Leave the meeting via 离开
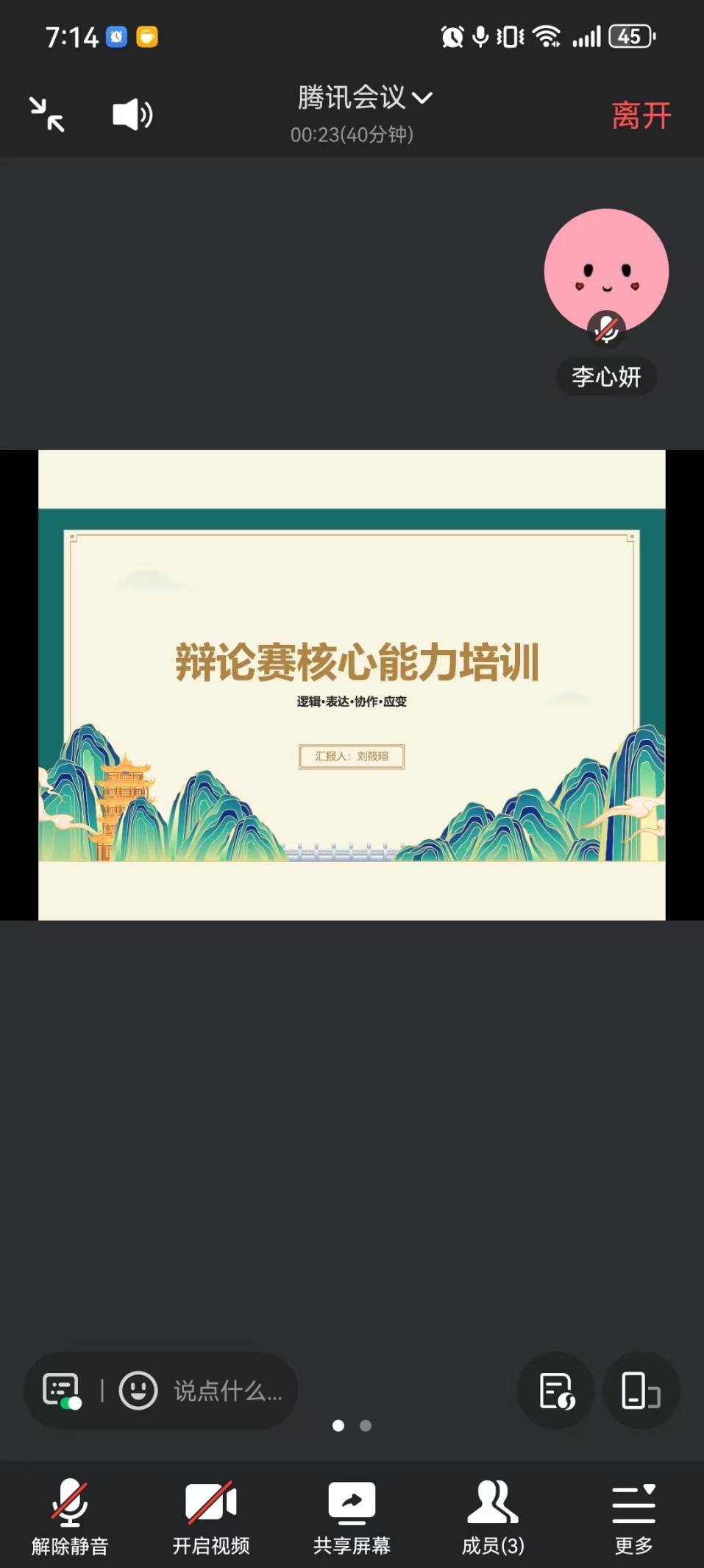The image size is (704, 1568). click(x=641, y=116)
